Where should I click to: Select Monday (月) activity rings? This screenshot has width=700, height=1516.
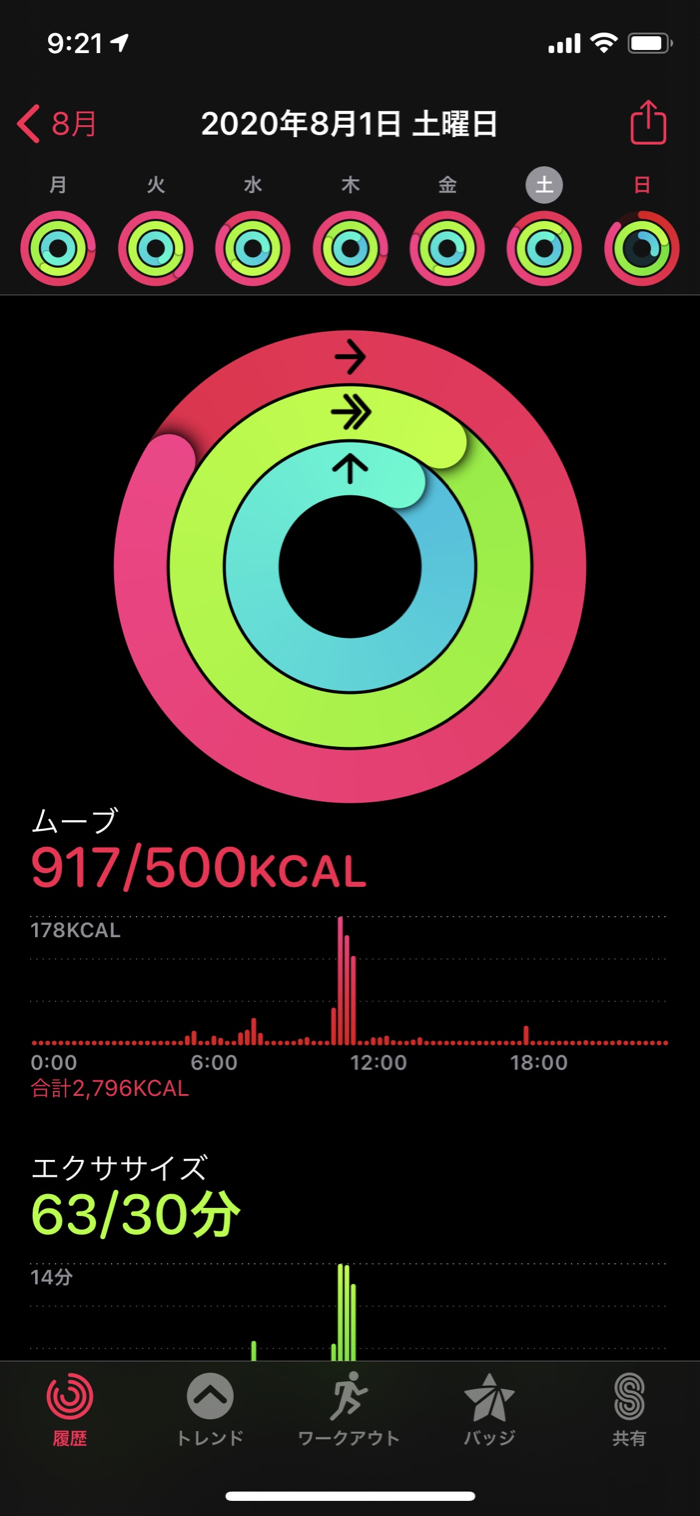pyautogui.click(x=58, y=248)
